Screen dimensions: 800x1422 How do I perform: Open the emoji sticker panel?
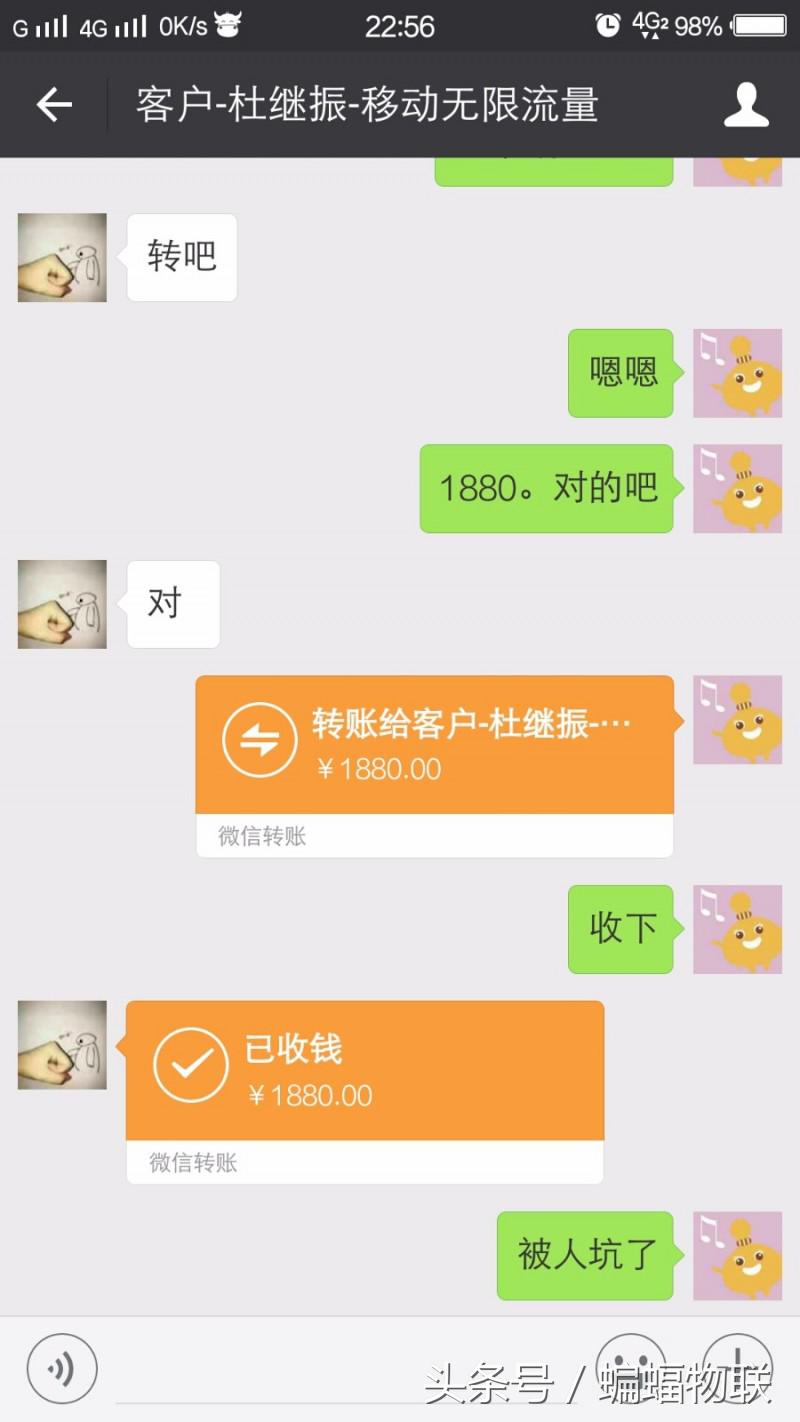630,1367
